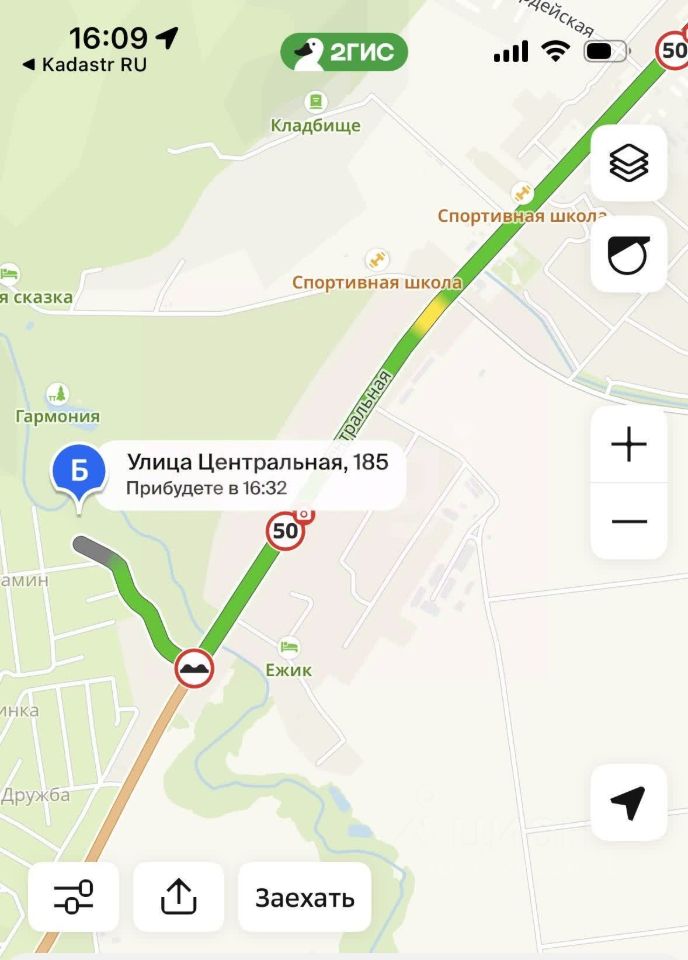Tap the compass orientation button
The image size is (688, 960).
click(x=628, y=255)
